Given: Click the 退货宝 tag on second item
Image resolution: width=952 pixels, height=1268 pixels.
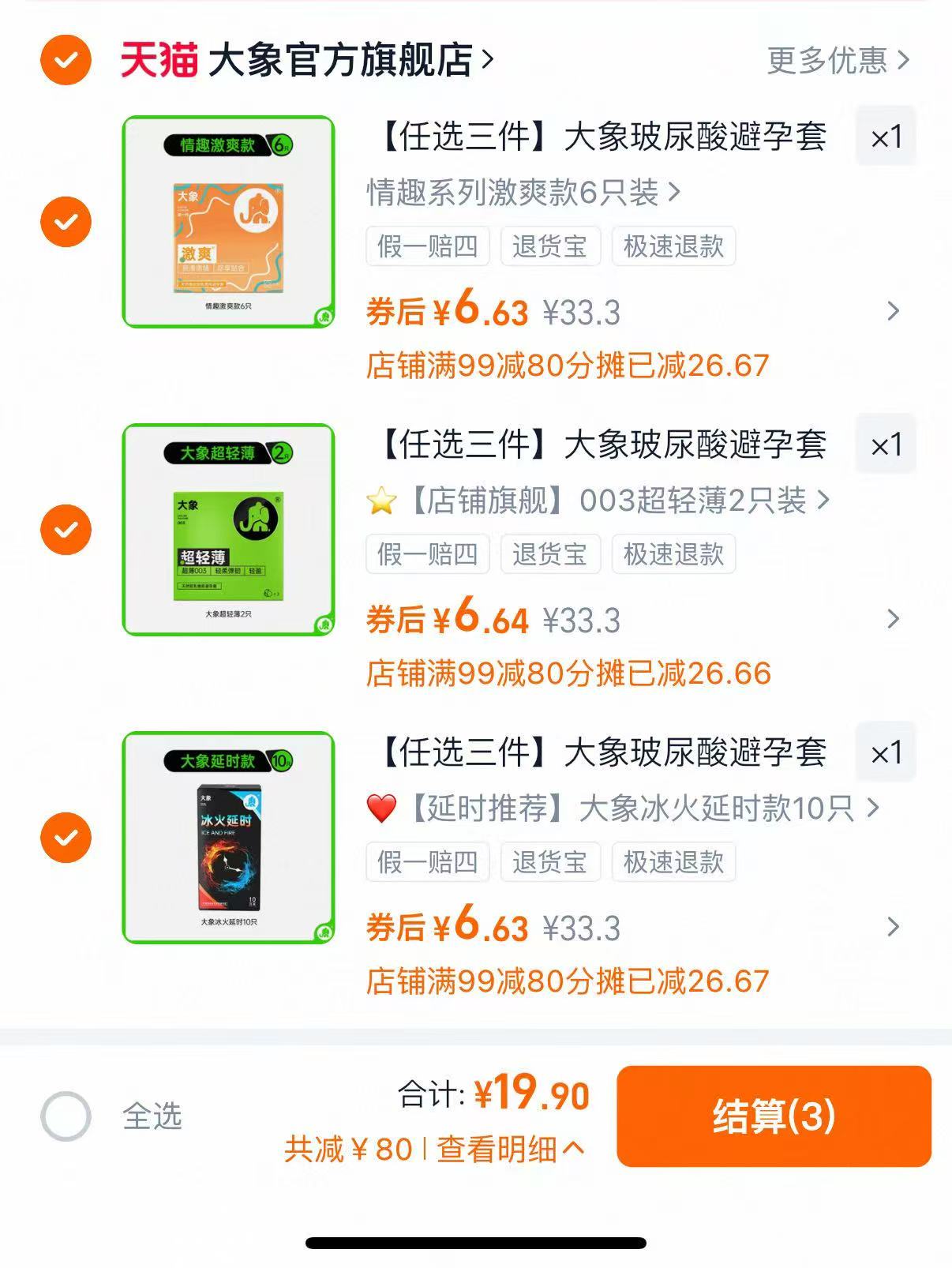Looking at the screenshot, I should coord(551,554).
